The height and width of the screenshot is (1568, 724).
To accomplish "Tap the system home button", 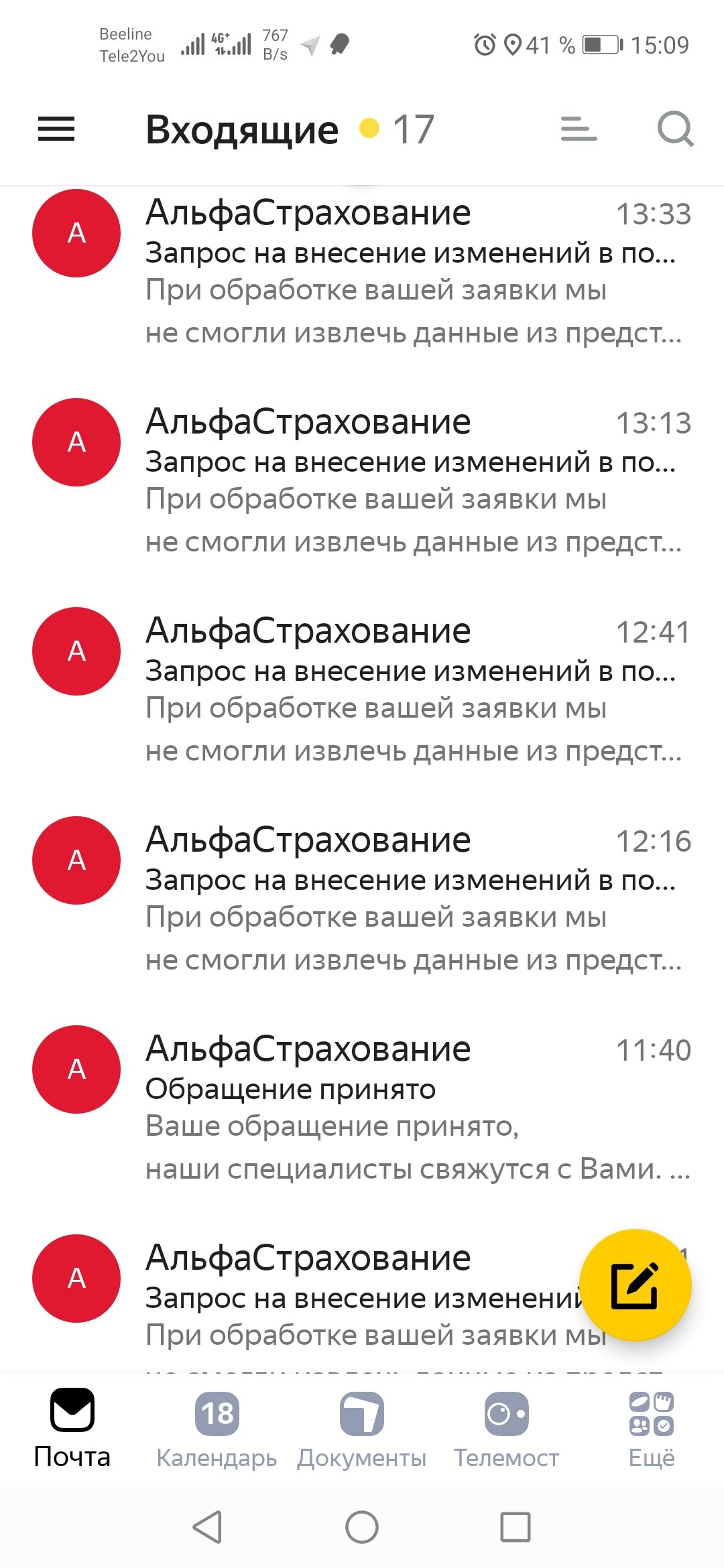I will point(362,1528).
